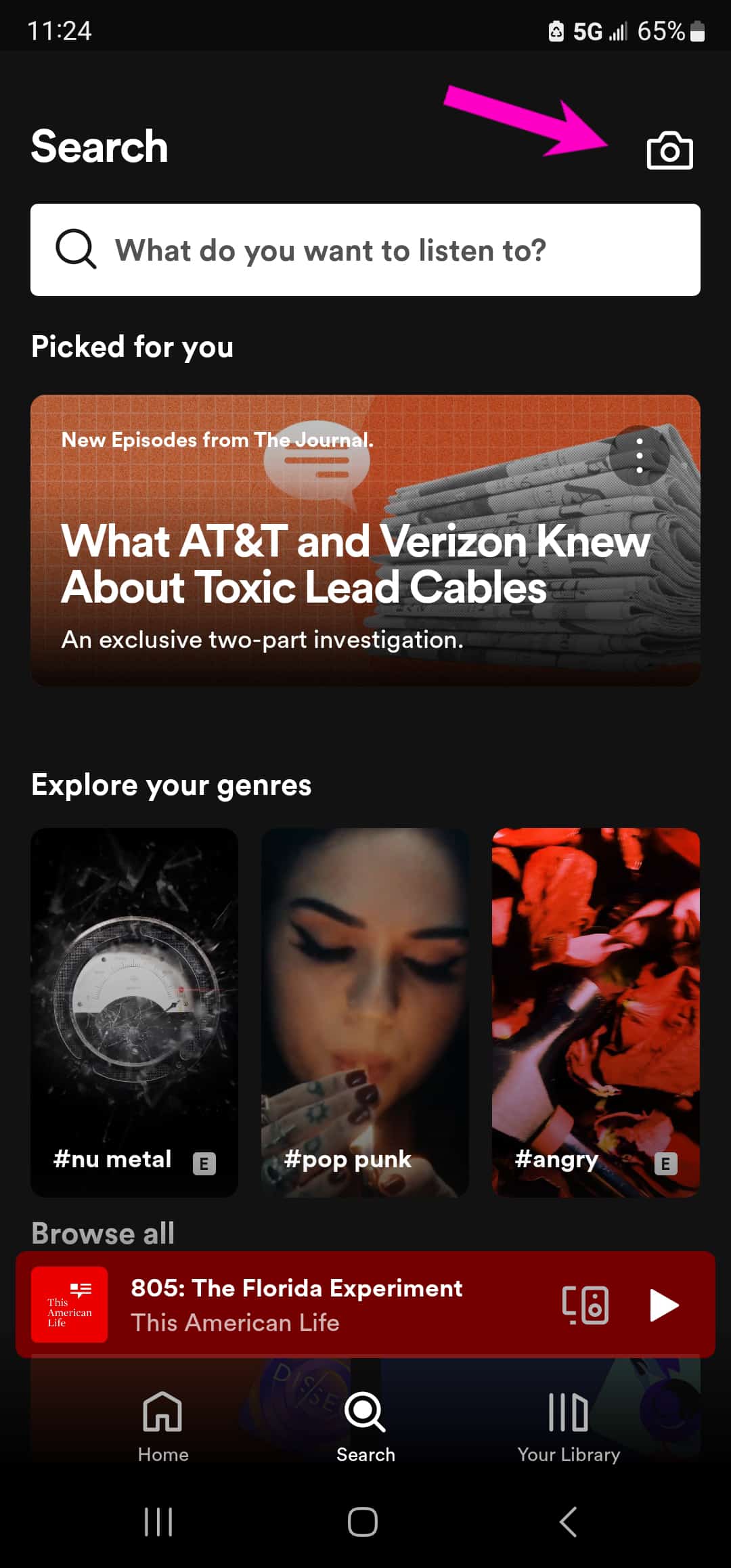The height and width of the screenshot is (1568, 731).
Task: Expand the This American Life now-playing bar
Action: (365, 1305)
